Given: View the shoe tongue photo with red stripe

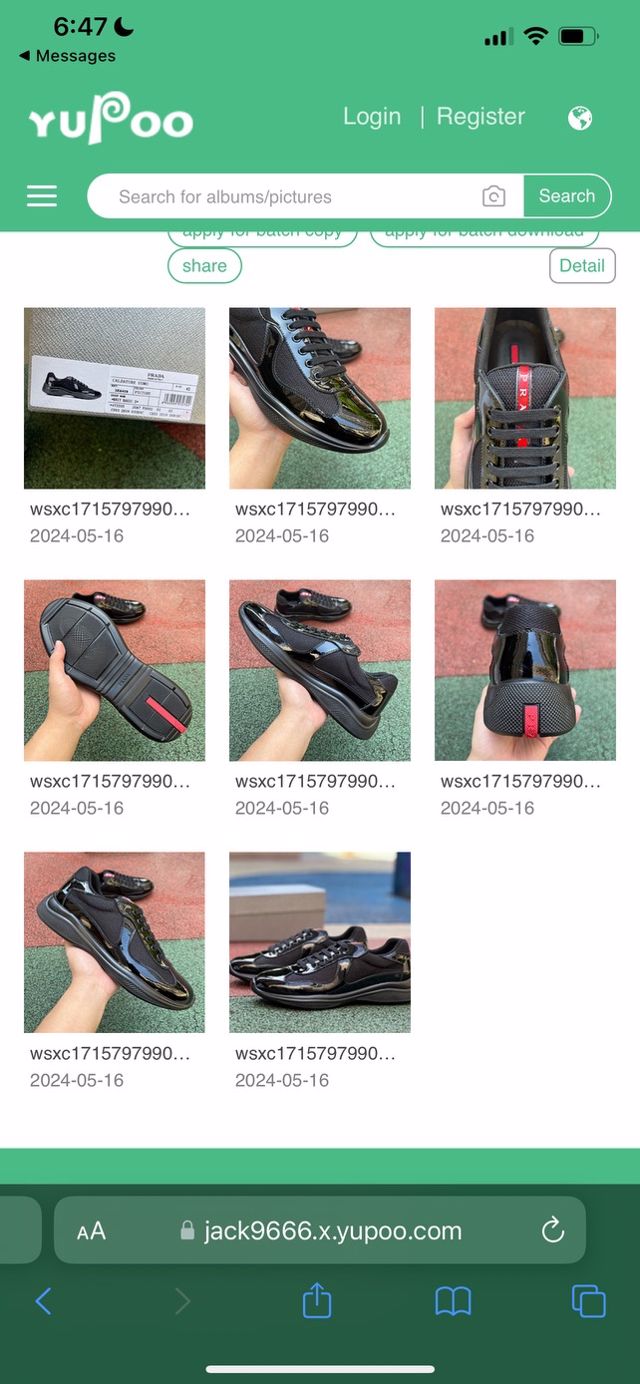Looking at the screenshot, I should (x=525, y=398).
